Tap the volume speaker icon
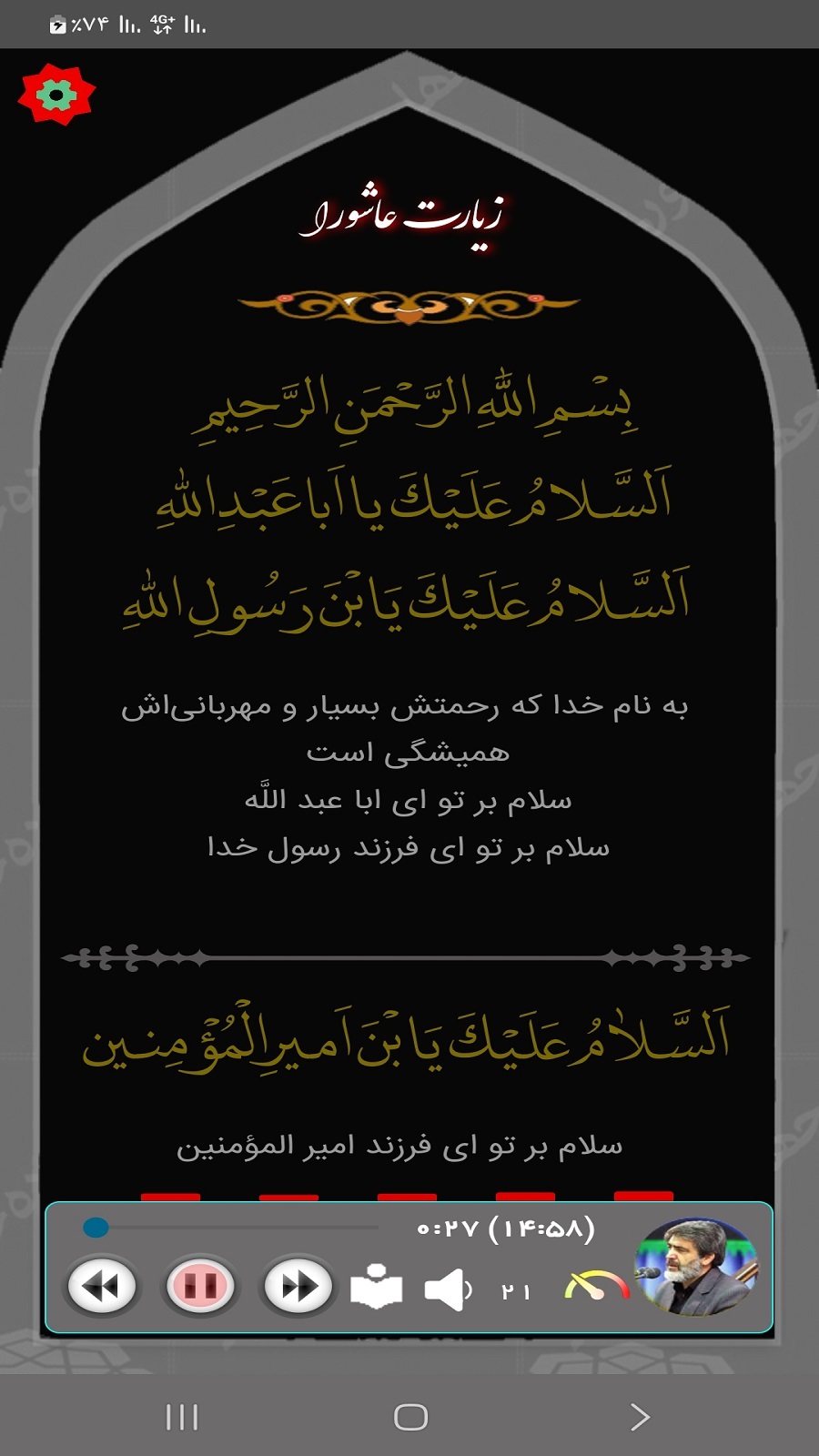Image resolution: width=819 pixels, height=1456 pixels. (448, 1289)
